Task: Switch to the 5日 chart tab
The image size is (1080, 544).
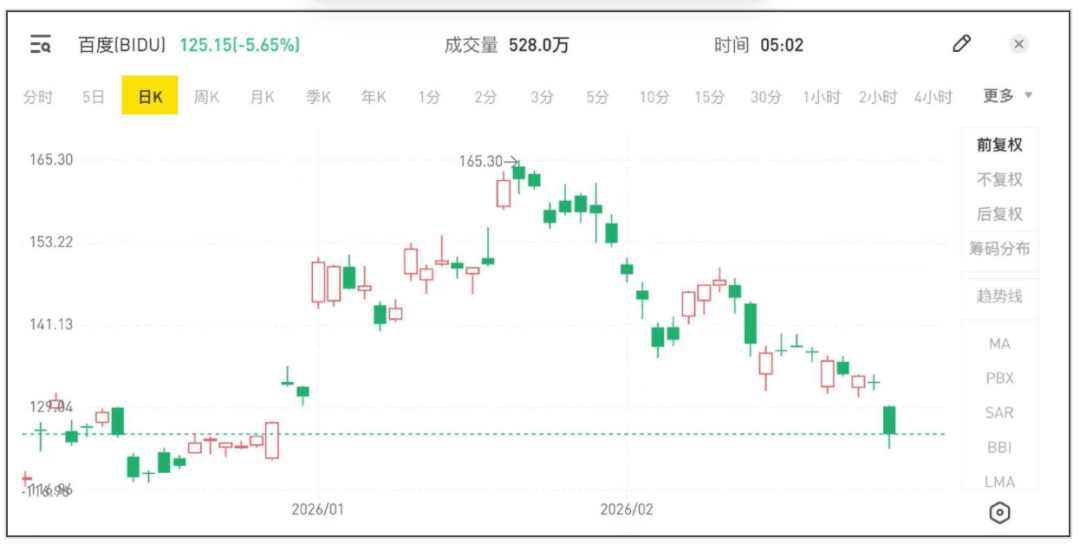Action: [93, 97]
